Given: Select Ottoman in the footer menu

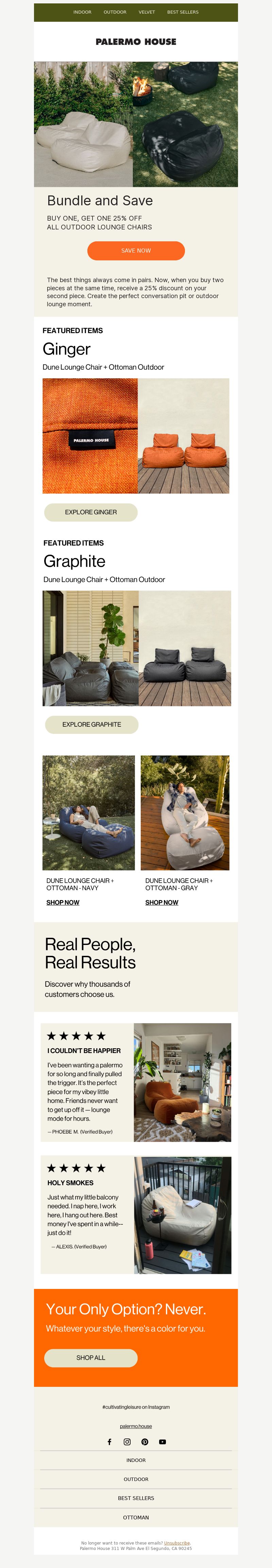Looking at the screenshot, I should (x=136, y=1517).
